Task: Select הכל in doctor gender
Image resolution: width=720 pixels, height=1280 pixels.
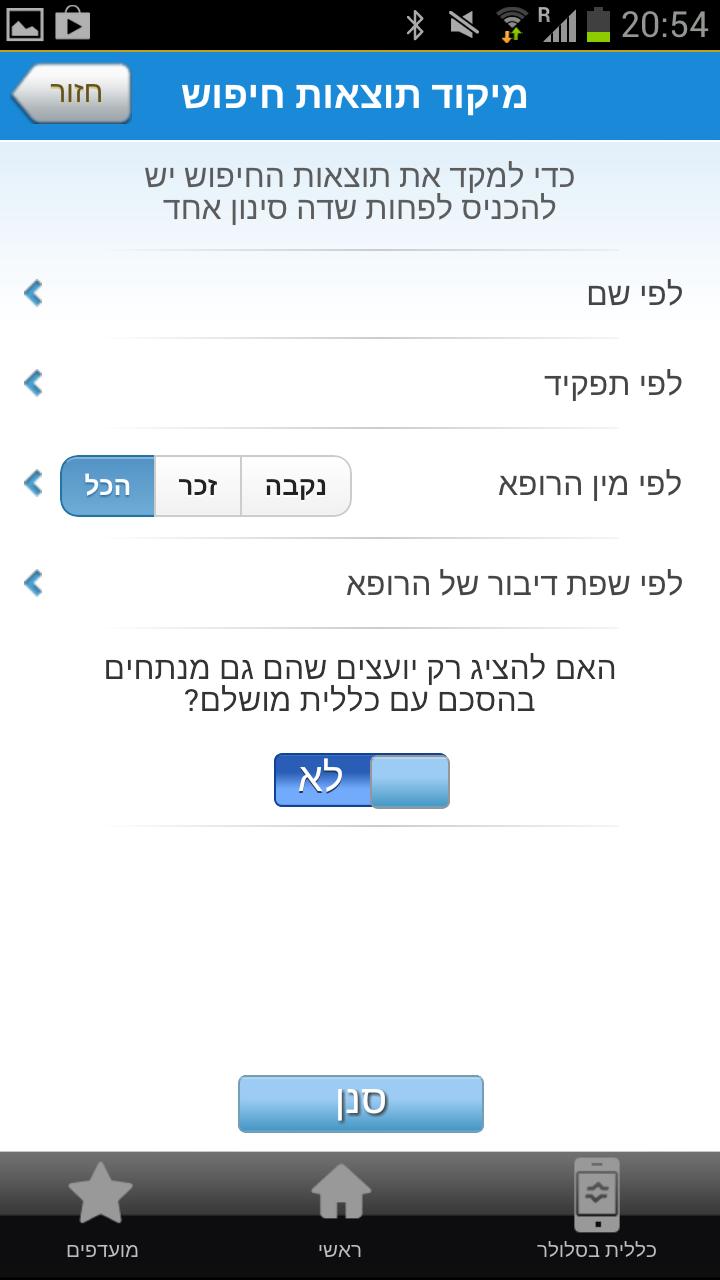Action: pos(108,487)
